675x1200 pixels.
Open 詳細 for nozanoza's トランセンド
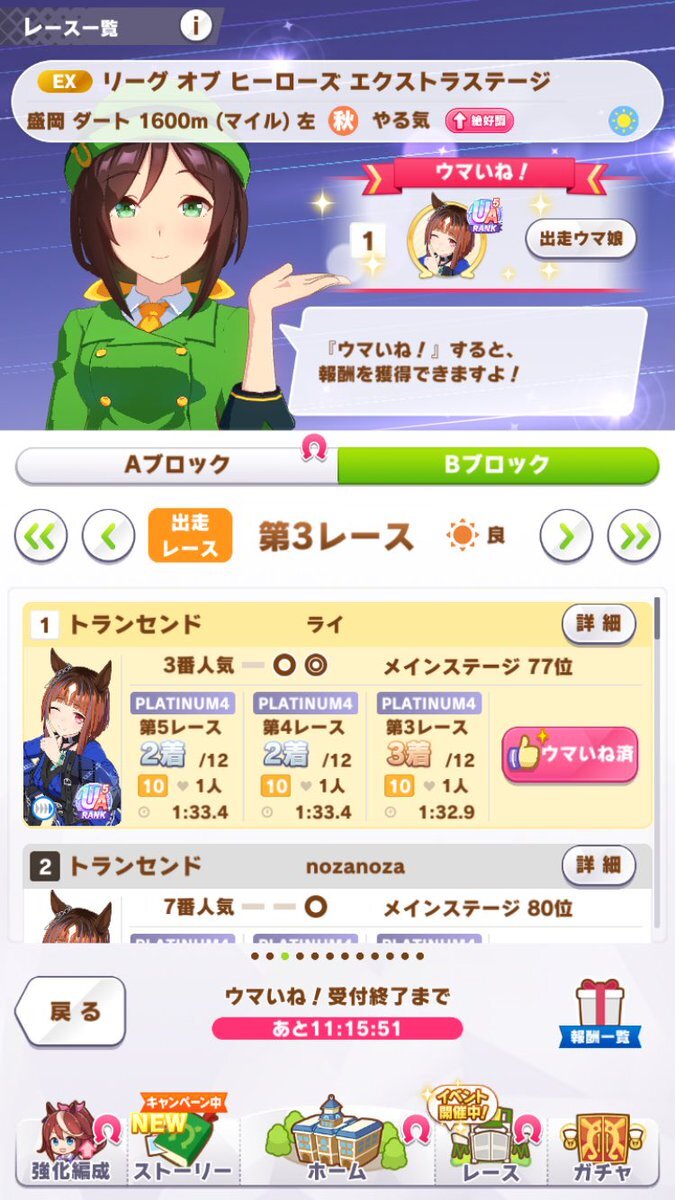click(598, 865)
